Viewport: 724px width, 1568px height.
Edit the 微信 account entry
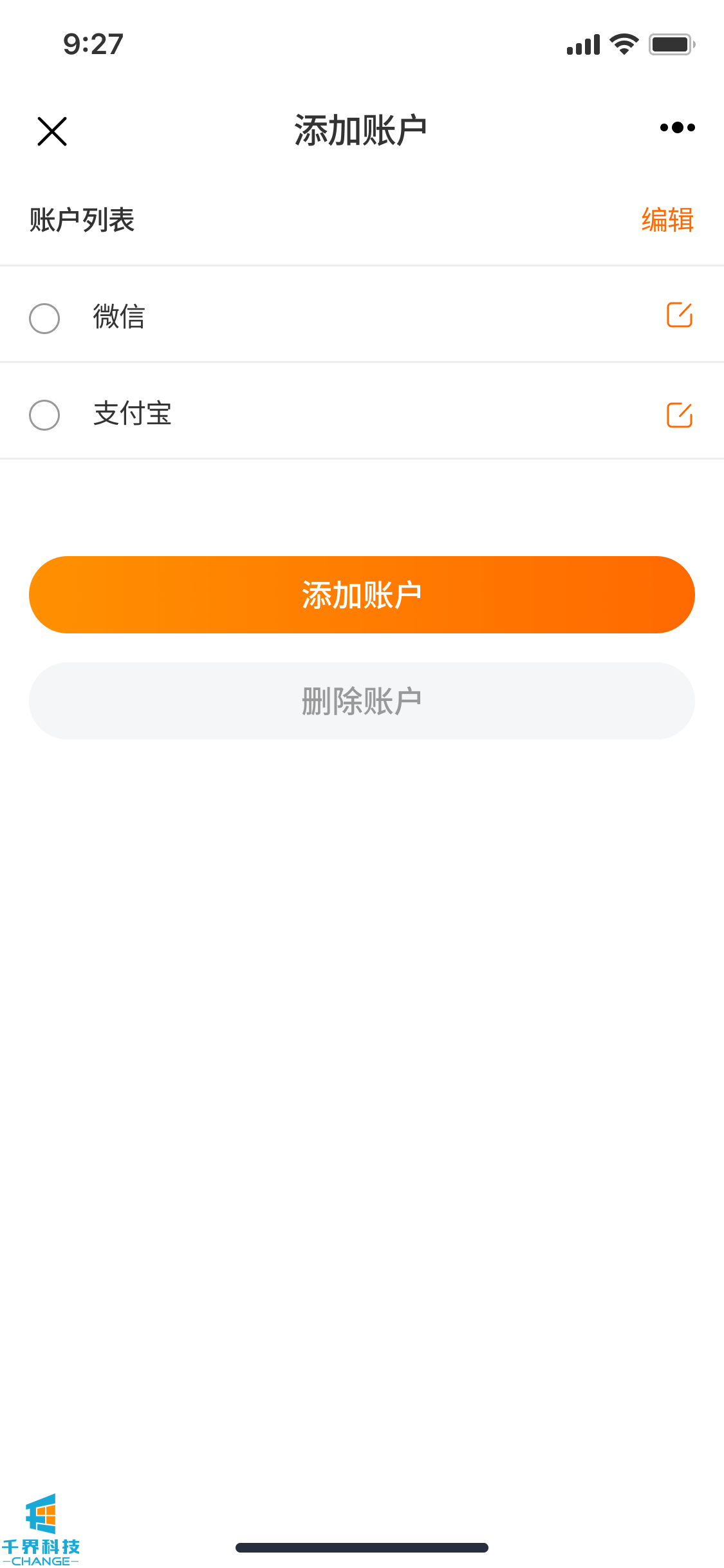click(679, 315)
